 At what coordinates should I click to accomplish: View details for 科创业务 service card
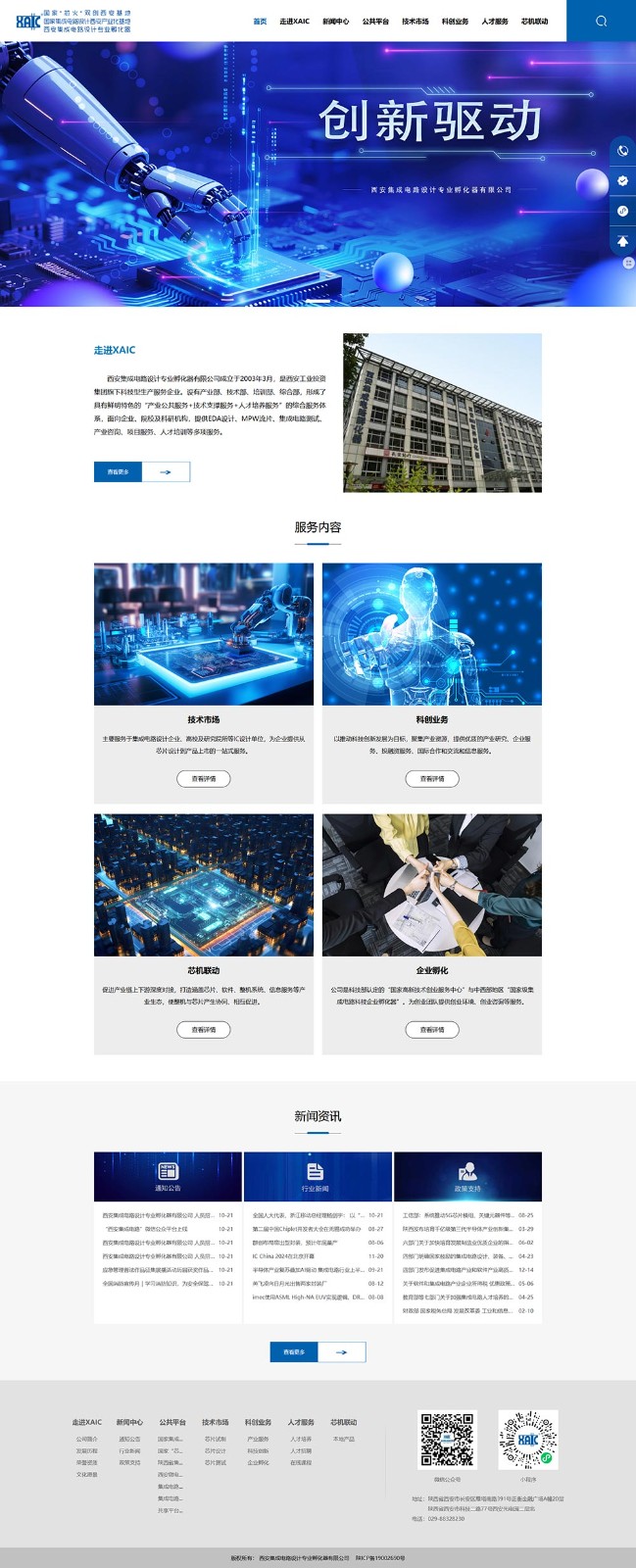tap(432, 779)
